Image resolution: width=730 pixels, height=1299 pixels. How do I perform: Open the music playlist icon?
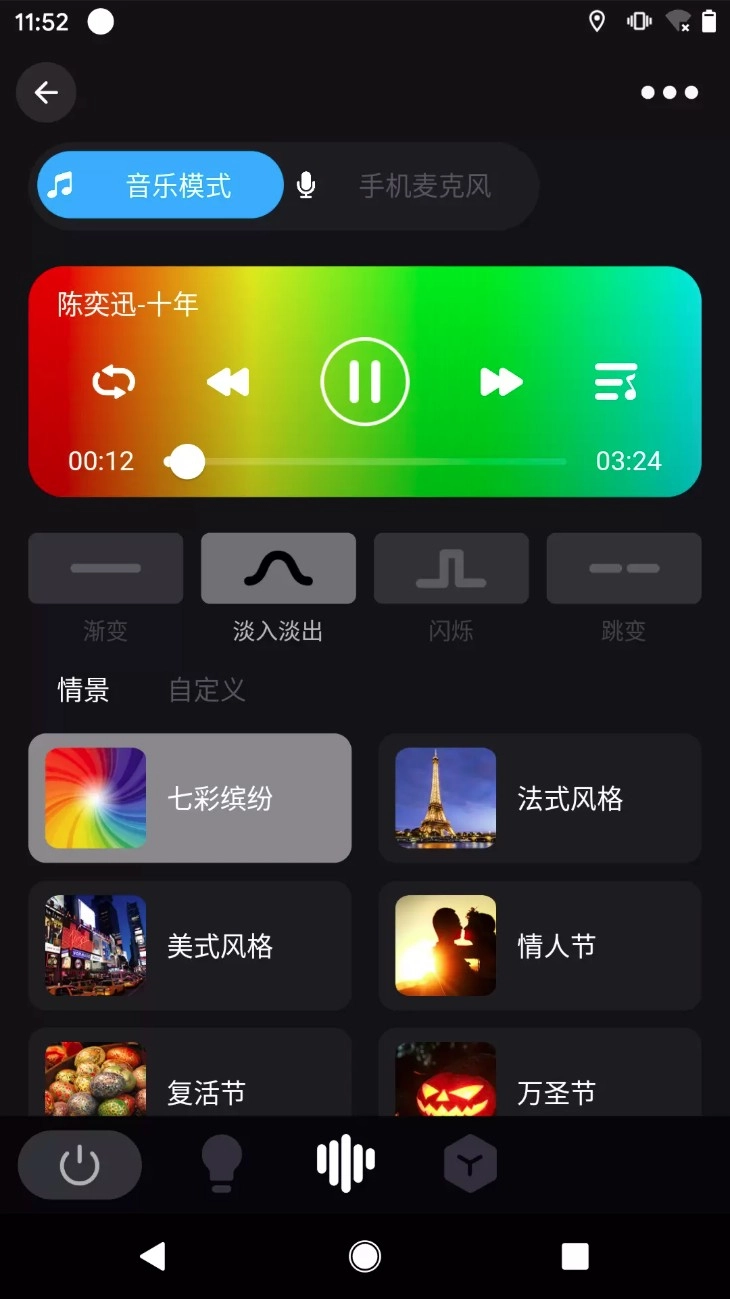(x=616, y=382)
